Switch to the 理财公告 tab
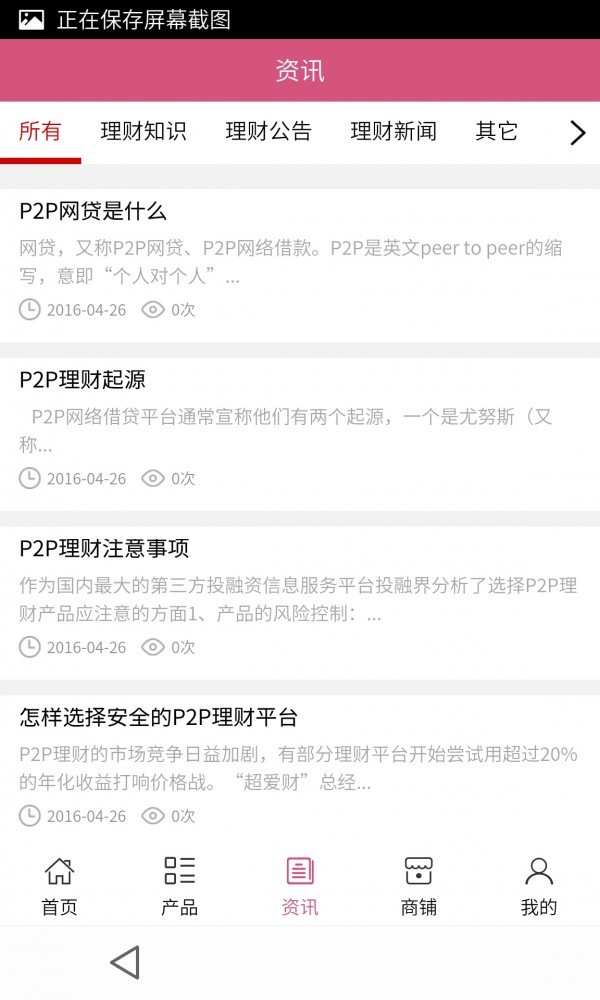The width and height of the screenshot is (600, 1000). click(268, 131)
